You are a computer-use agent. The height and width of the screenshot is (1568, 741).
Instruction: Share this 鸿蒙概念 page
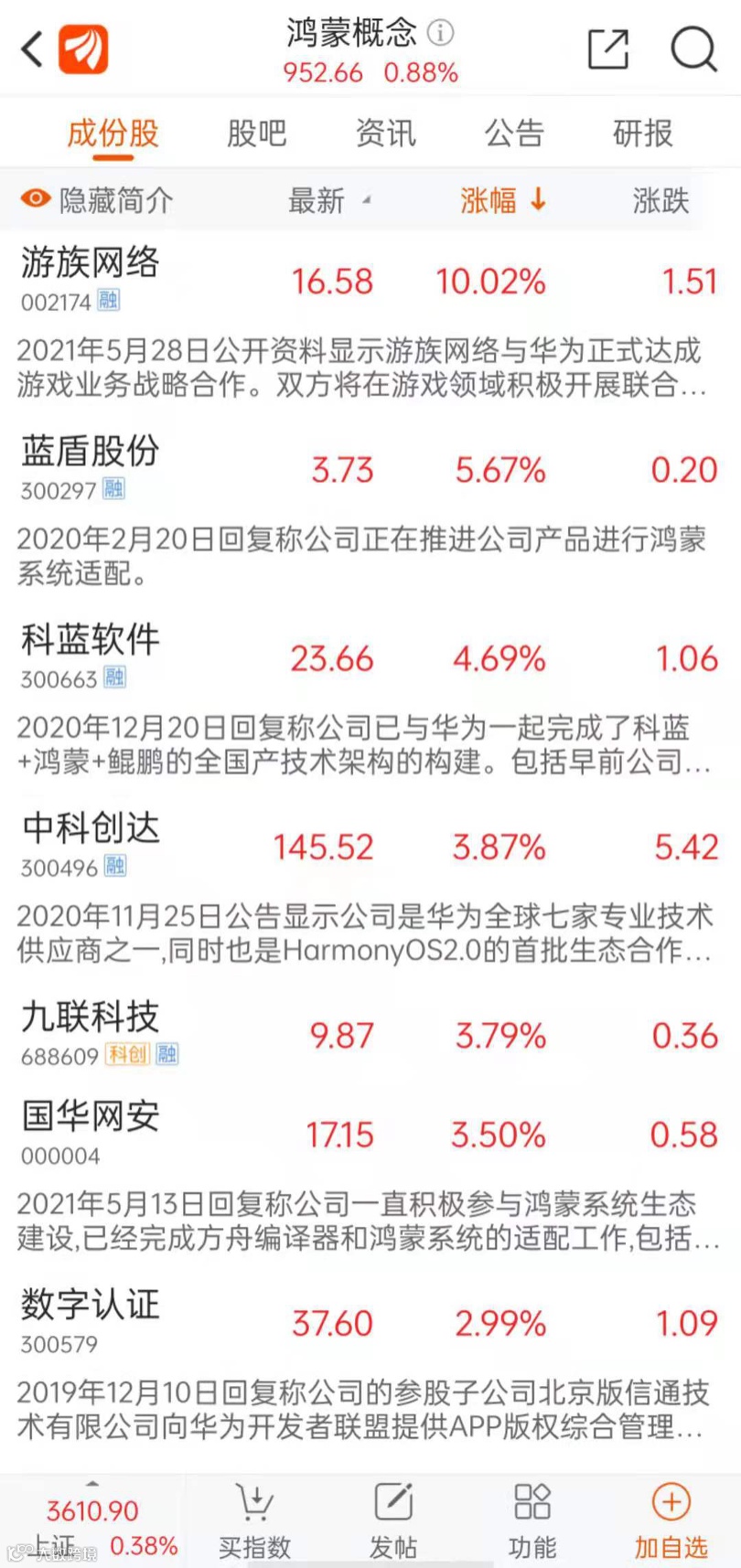pos(607,48)
